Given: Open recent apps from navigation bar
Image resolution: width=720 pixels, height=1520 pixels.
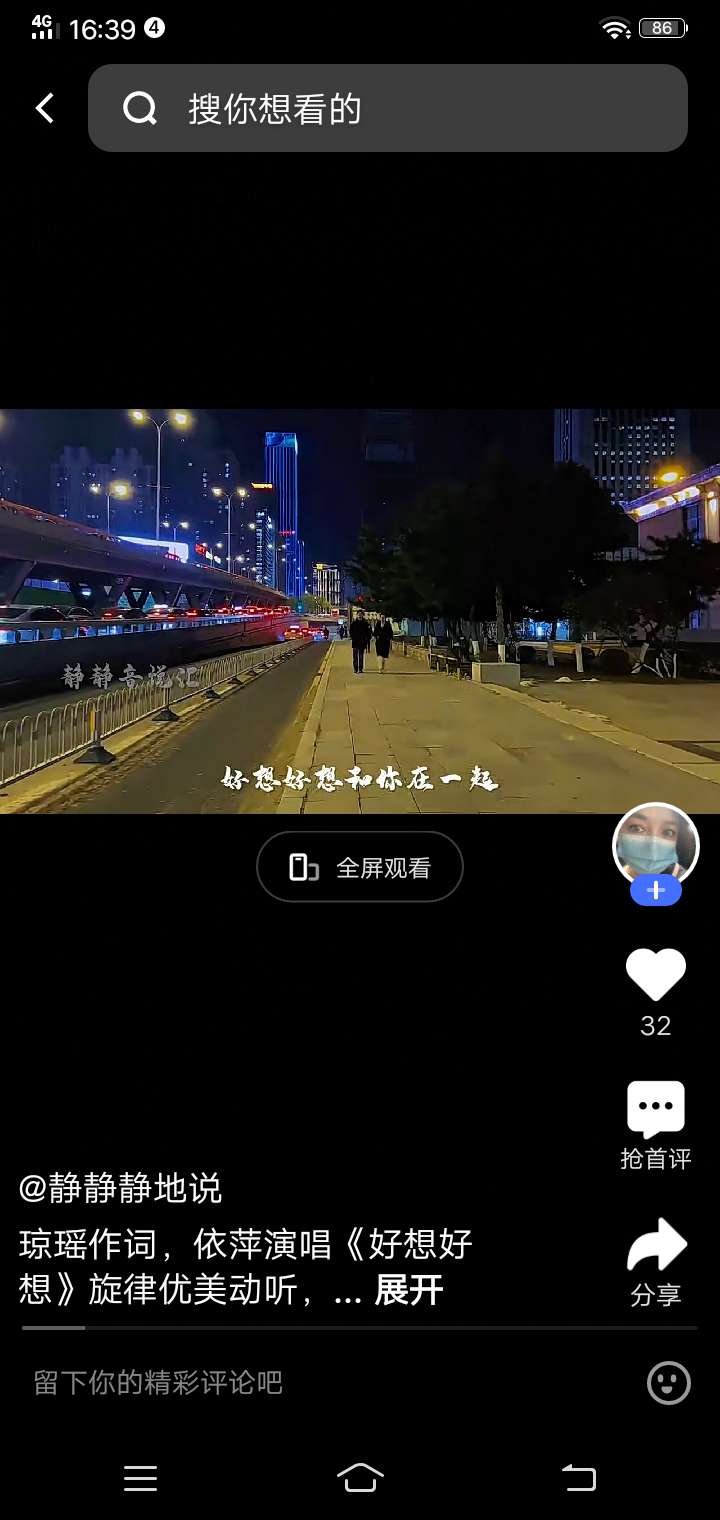Looking at the screenshot, I should point(140,1477).
